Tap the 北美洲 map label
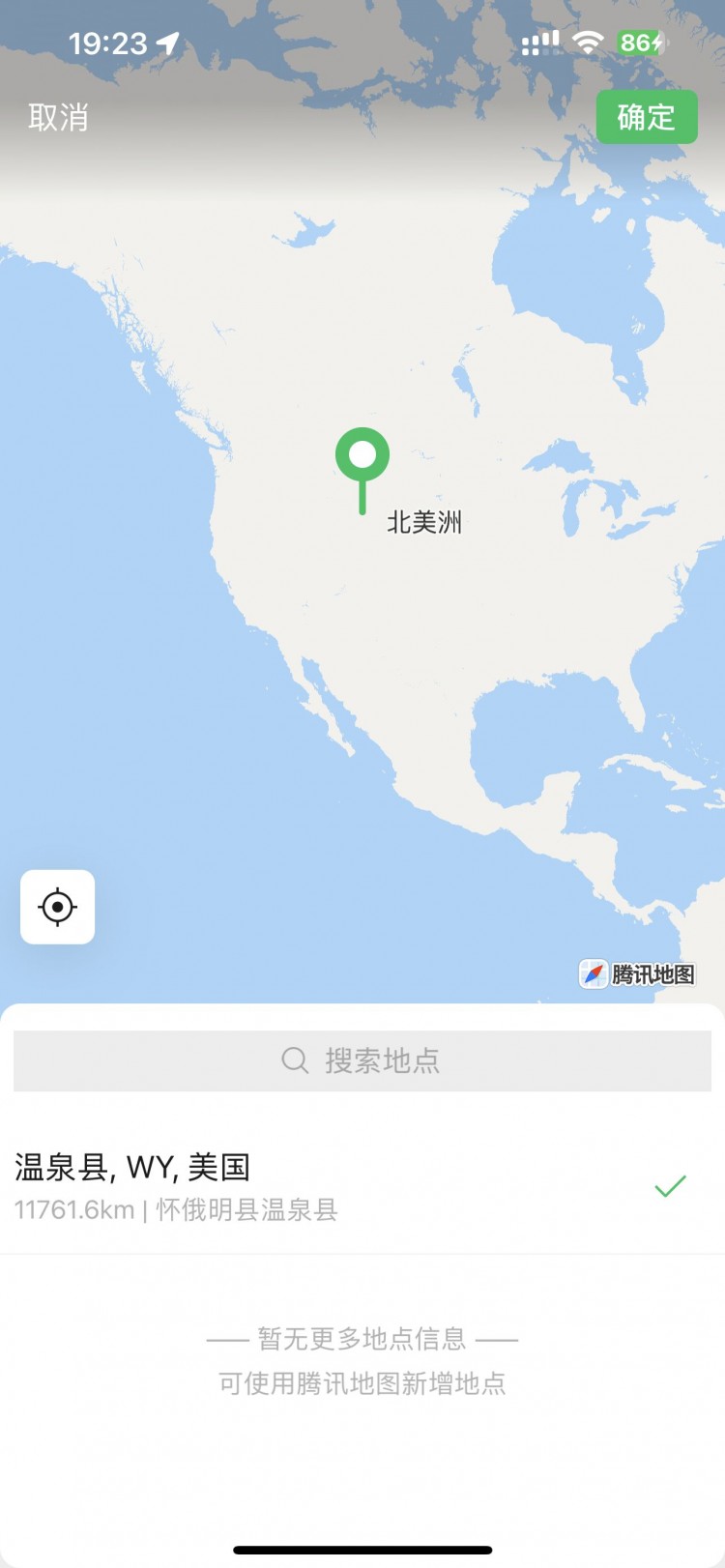 click(x=423, y=522)
